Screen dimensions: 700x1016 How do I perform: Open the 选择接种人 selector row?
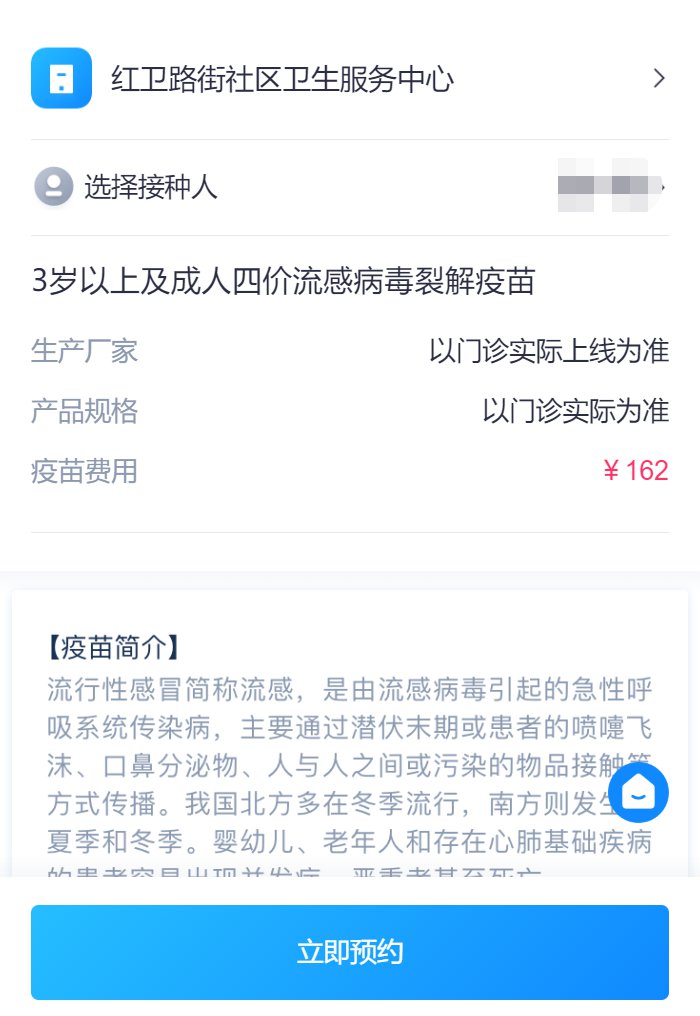coord(349,187)
